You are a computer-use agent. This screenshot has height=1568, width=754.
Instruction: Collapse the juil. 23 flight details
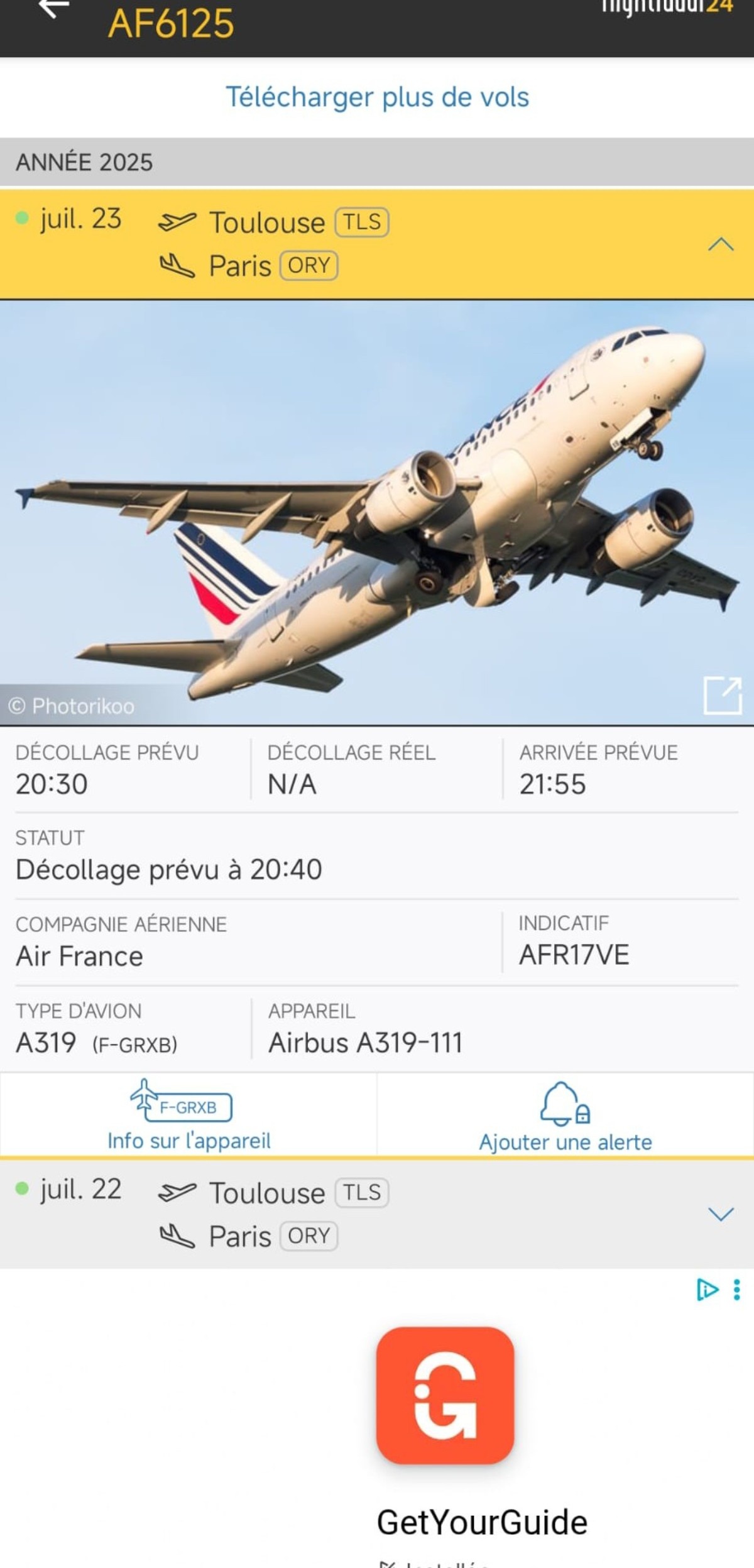721,244
